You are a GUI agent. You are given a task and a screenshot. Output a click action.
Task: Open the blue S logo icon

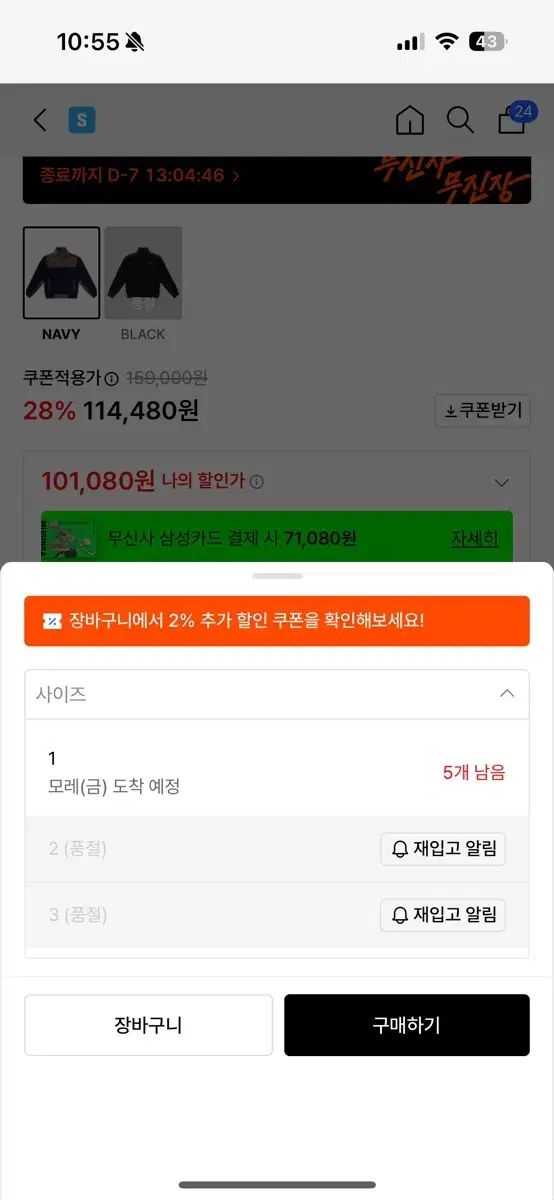(82, 121)
